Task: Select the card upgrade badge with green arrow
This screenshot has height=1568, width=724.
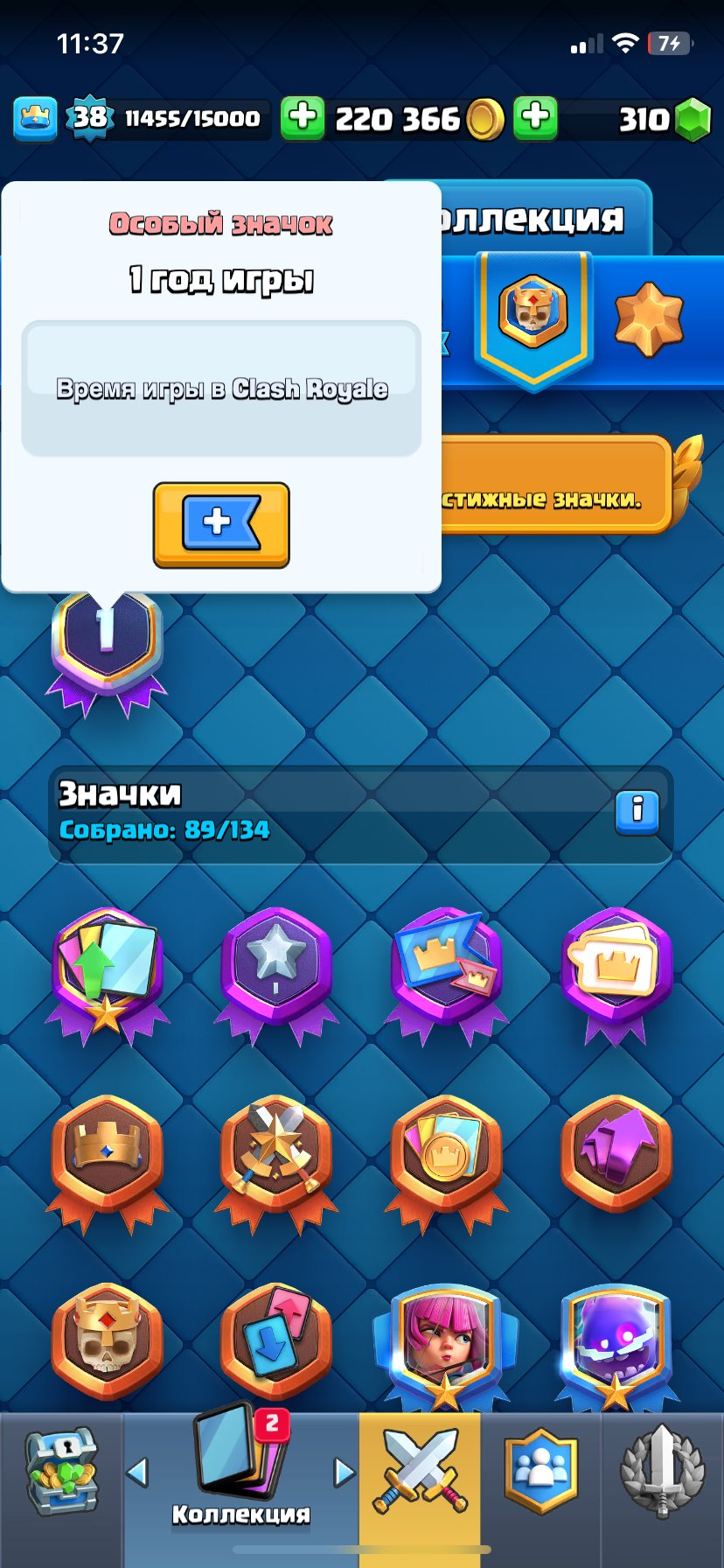Action: tap(108, 973)
